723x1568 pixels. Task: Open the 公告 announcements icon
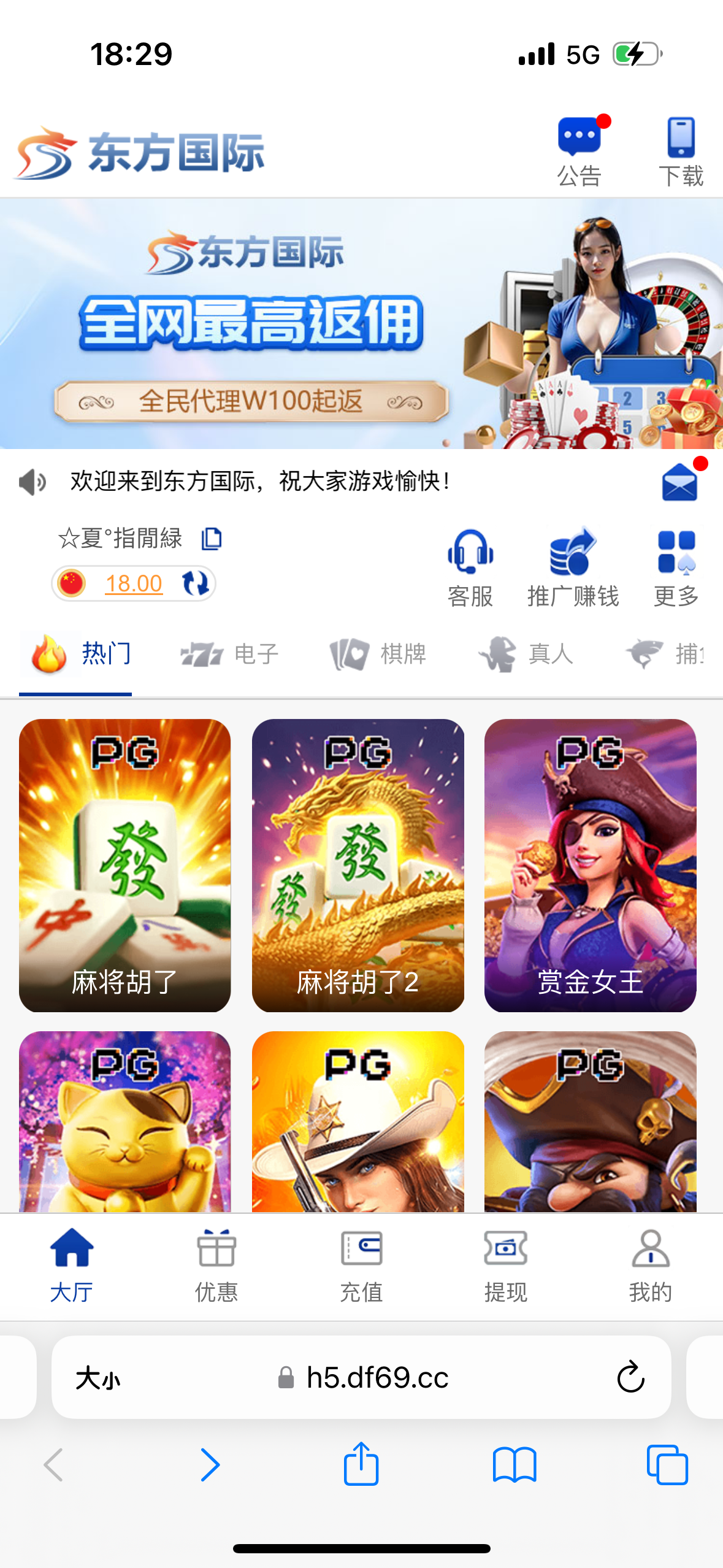(x=580, y=150)
